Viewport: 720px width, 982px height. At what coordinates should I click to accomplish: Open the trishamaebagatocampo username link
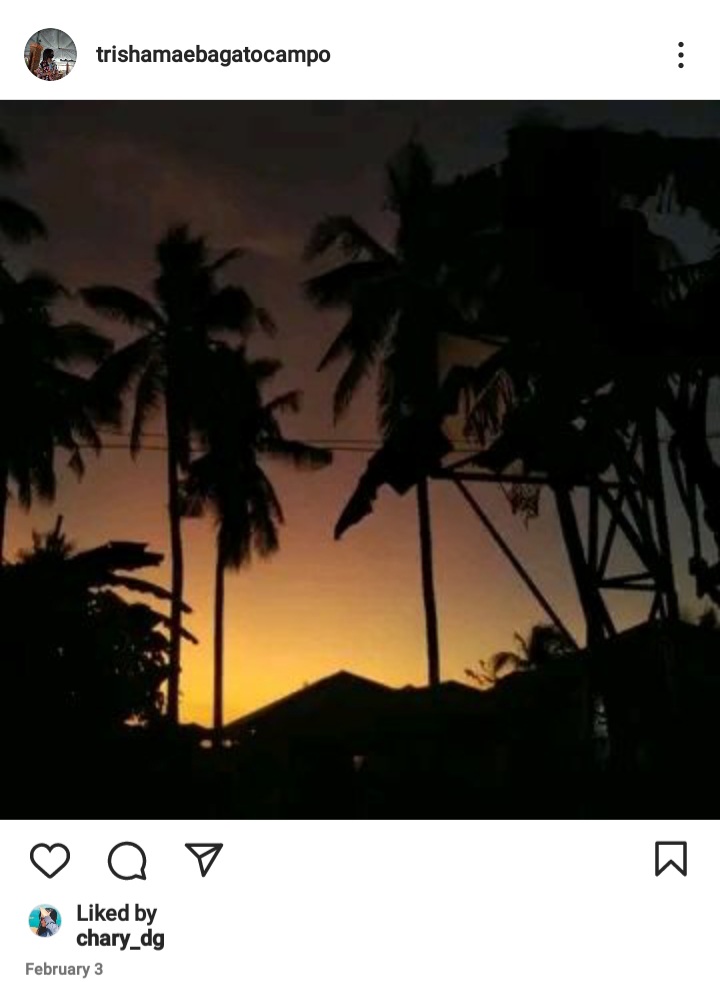(213, 55)
